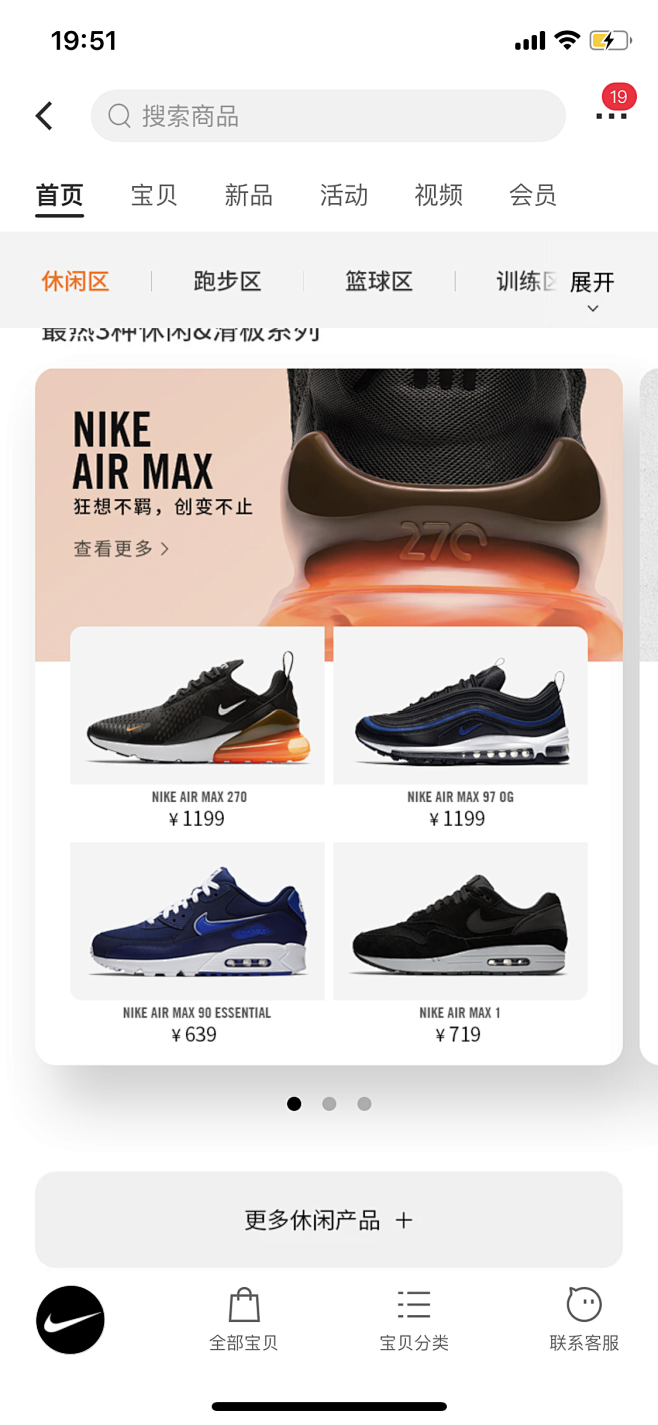658x1425 pixels.
Task: Open the three-dot more menu
Action: click(610, 116)
